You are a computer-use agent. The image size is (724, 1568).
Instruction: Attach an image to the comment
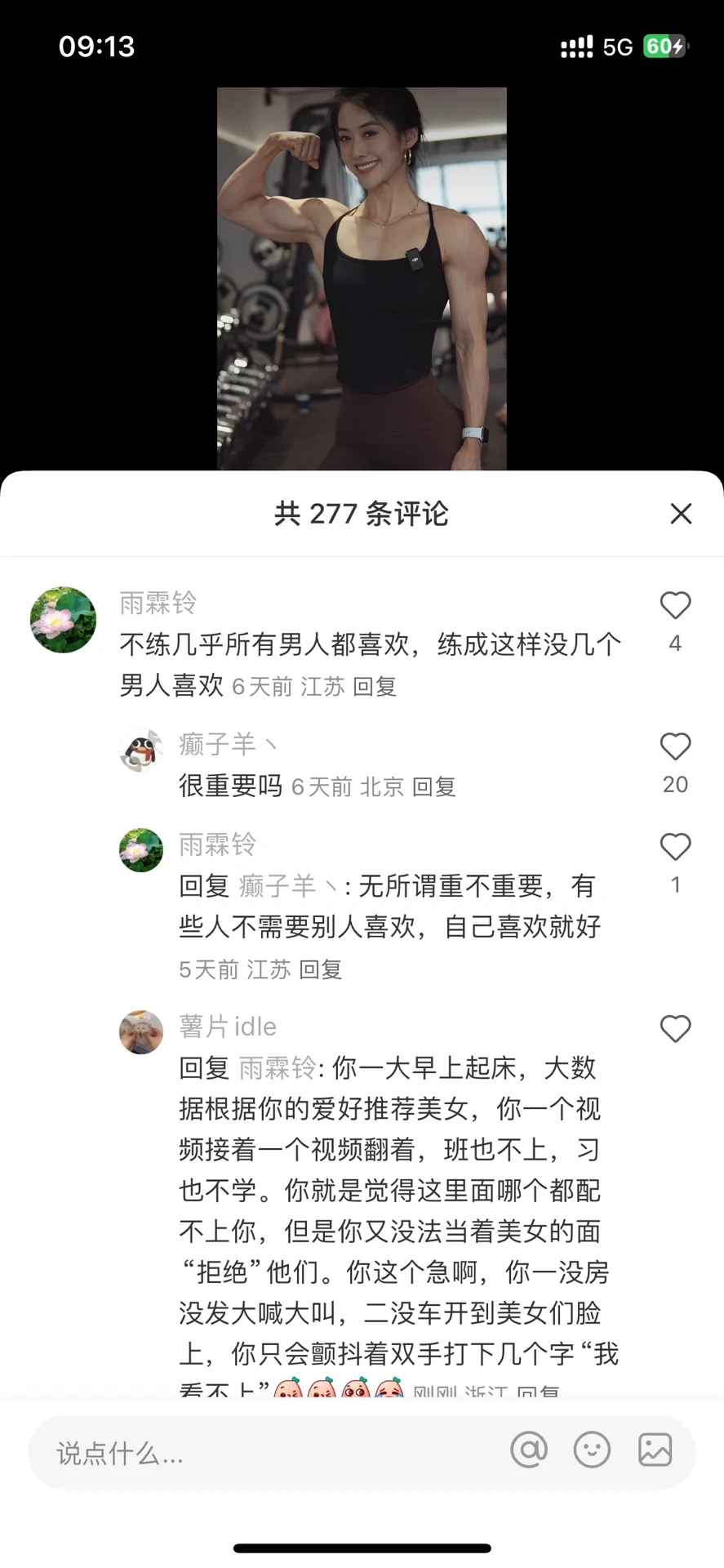tap(655, 1450)
